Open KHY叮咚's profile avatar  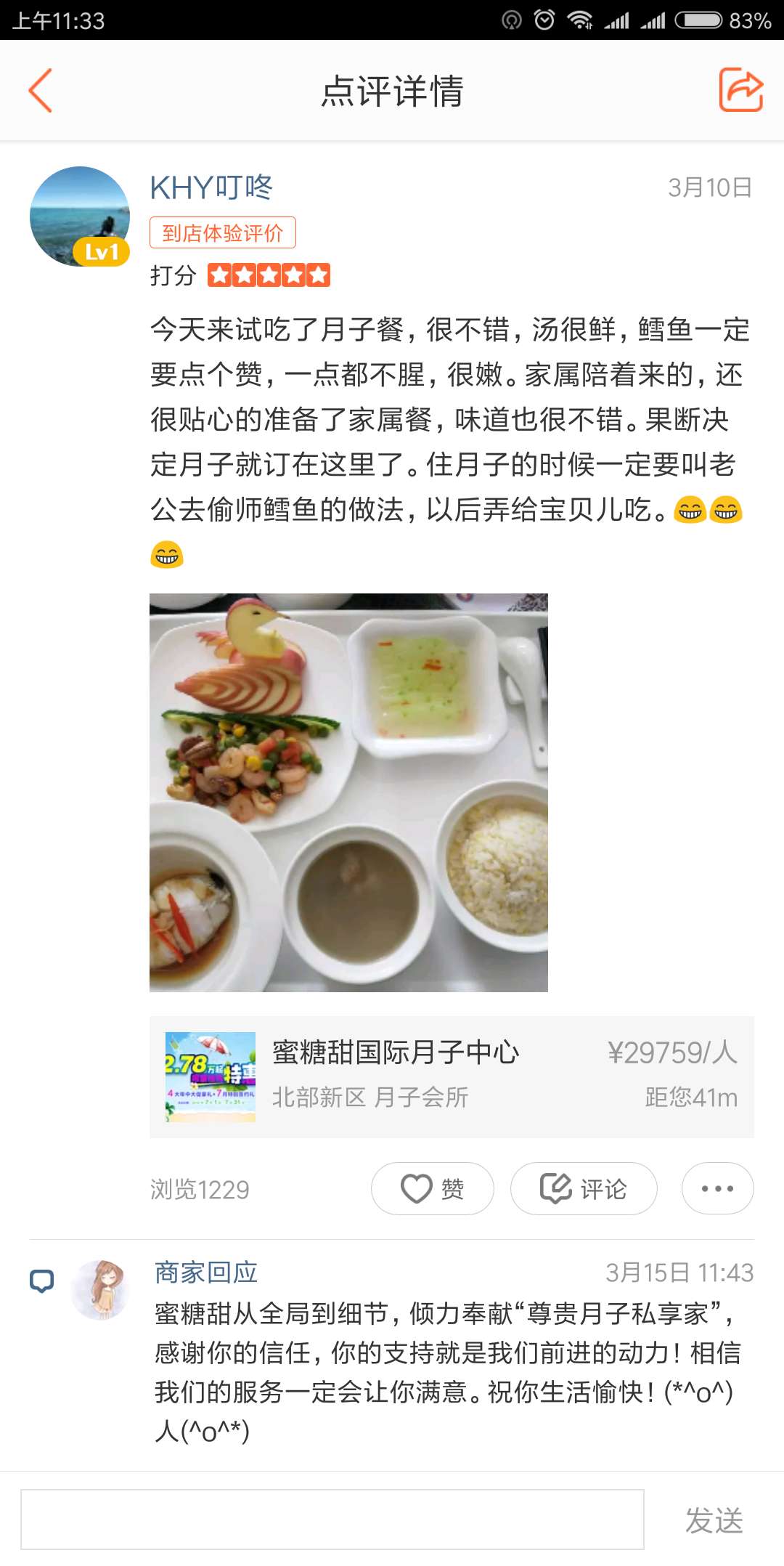click(79, 216)
